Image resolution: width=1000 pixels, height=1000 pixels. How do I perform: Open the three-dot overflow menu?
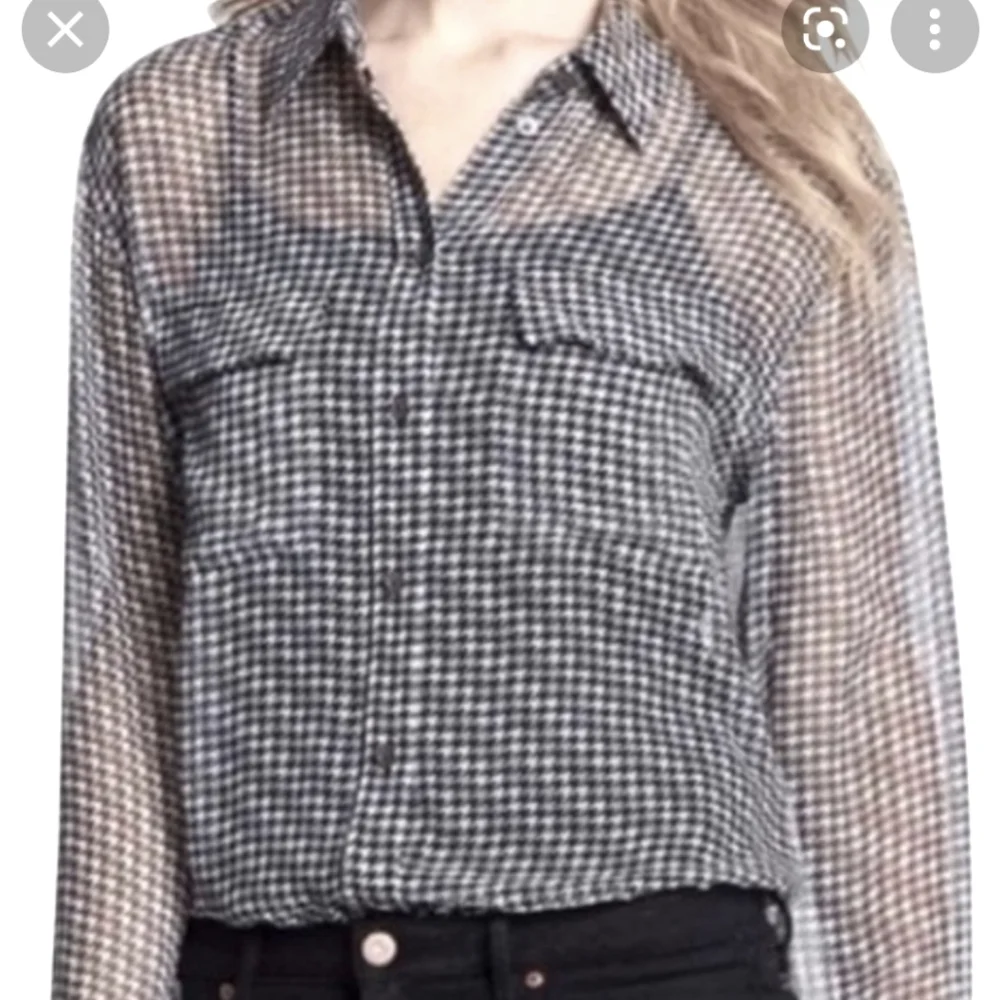(934, 30)
